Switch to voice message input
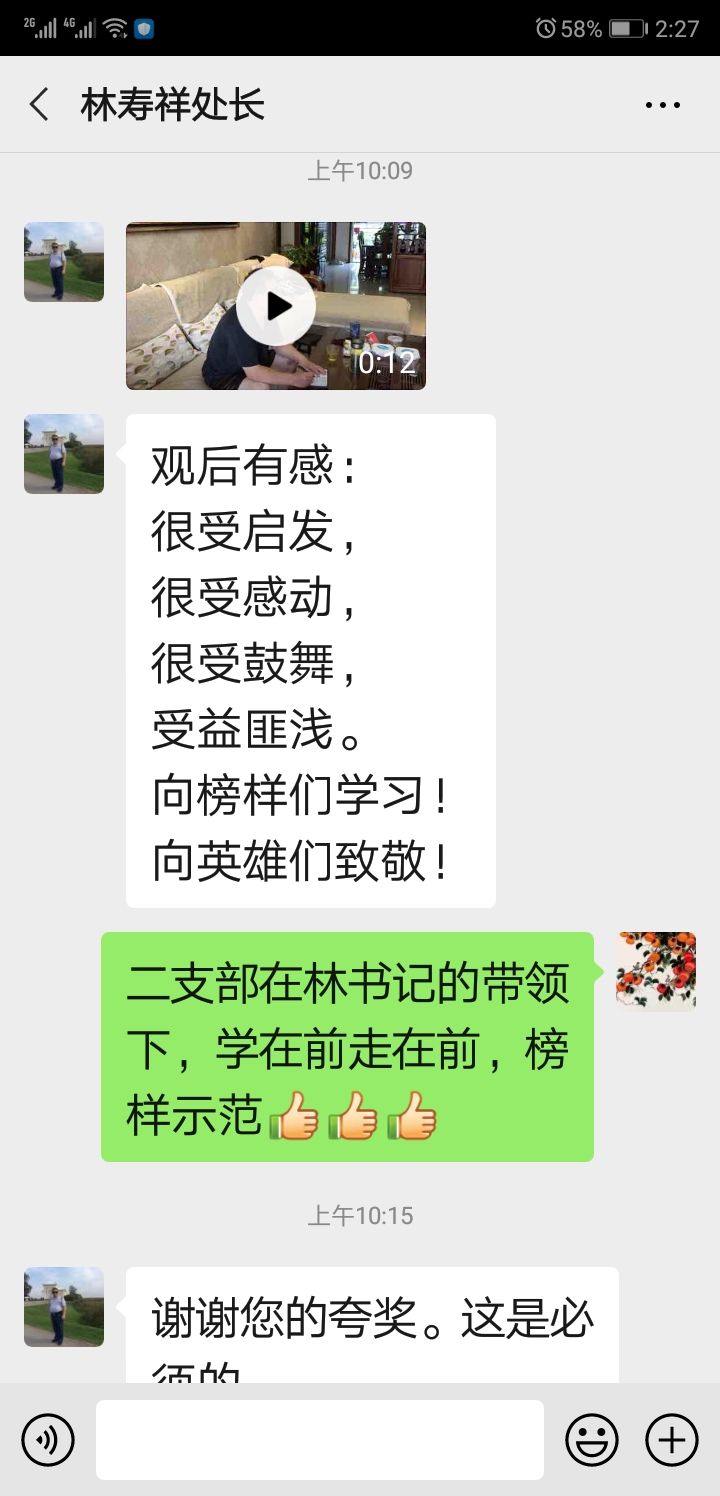The image size is (720, 1496). (x=47, y=1440)
